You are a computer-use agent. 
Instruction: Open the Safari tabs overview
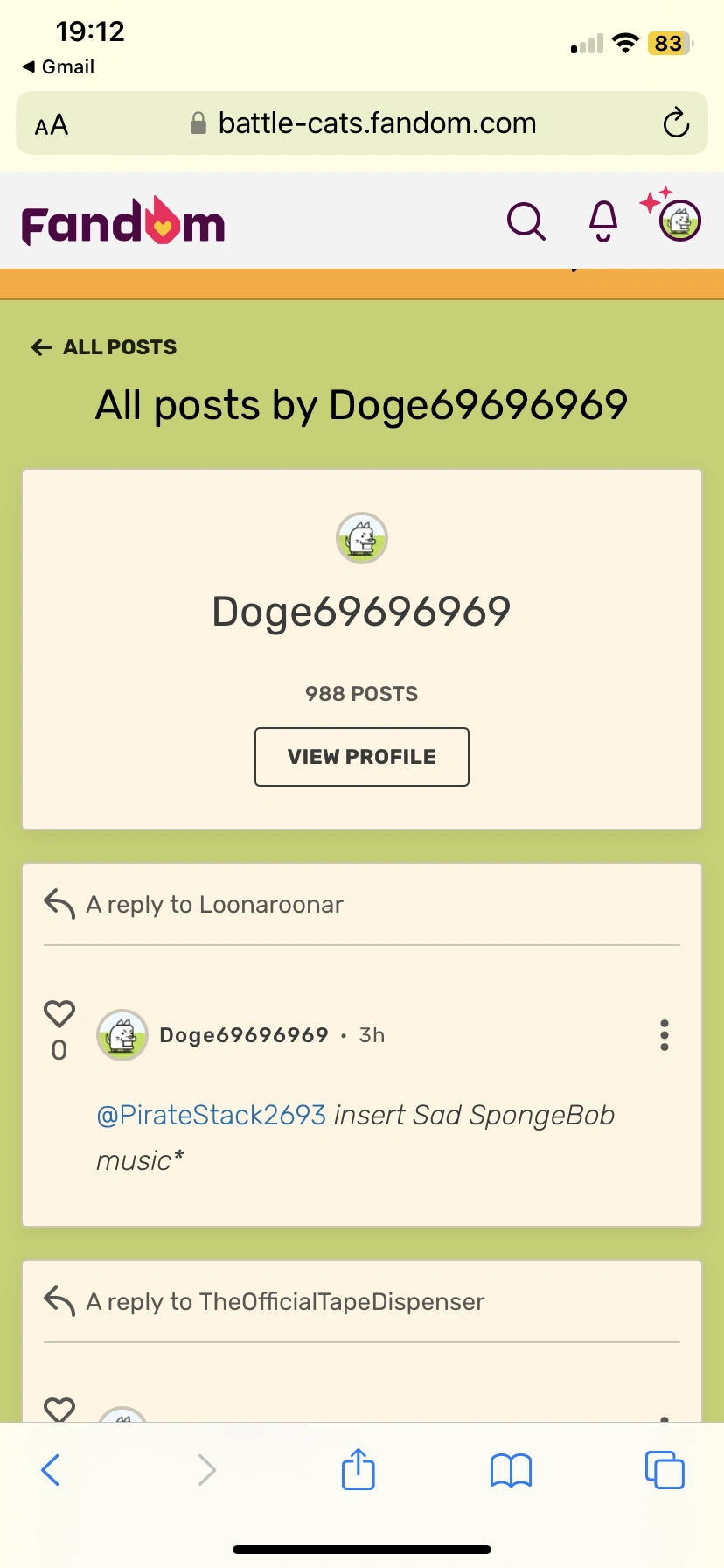[665, 1470]
